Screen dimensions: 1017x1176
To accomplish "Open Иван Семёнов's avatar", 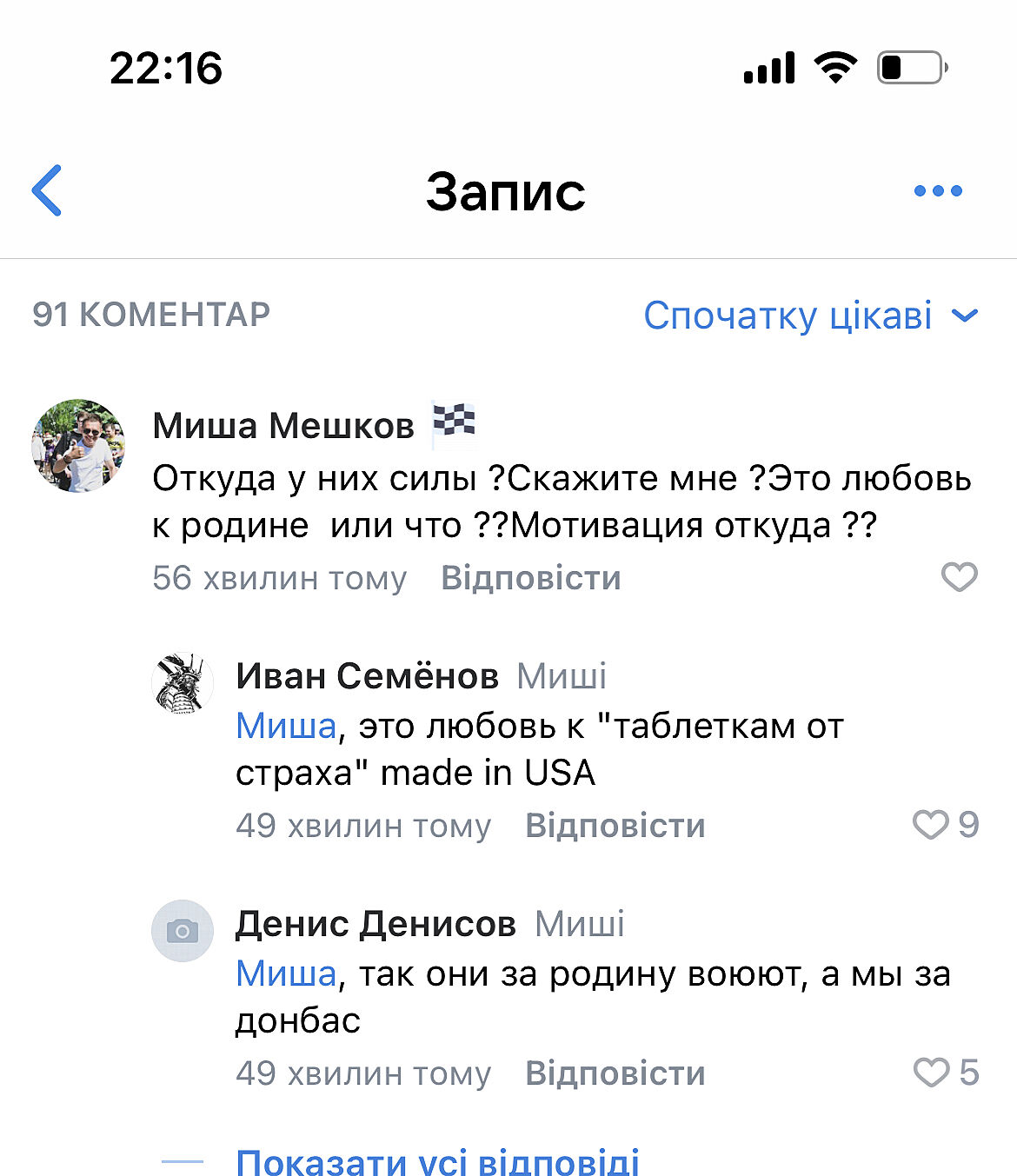I will pyautogui.click(x=183, y=683).
